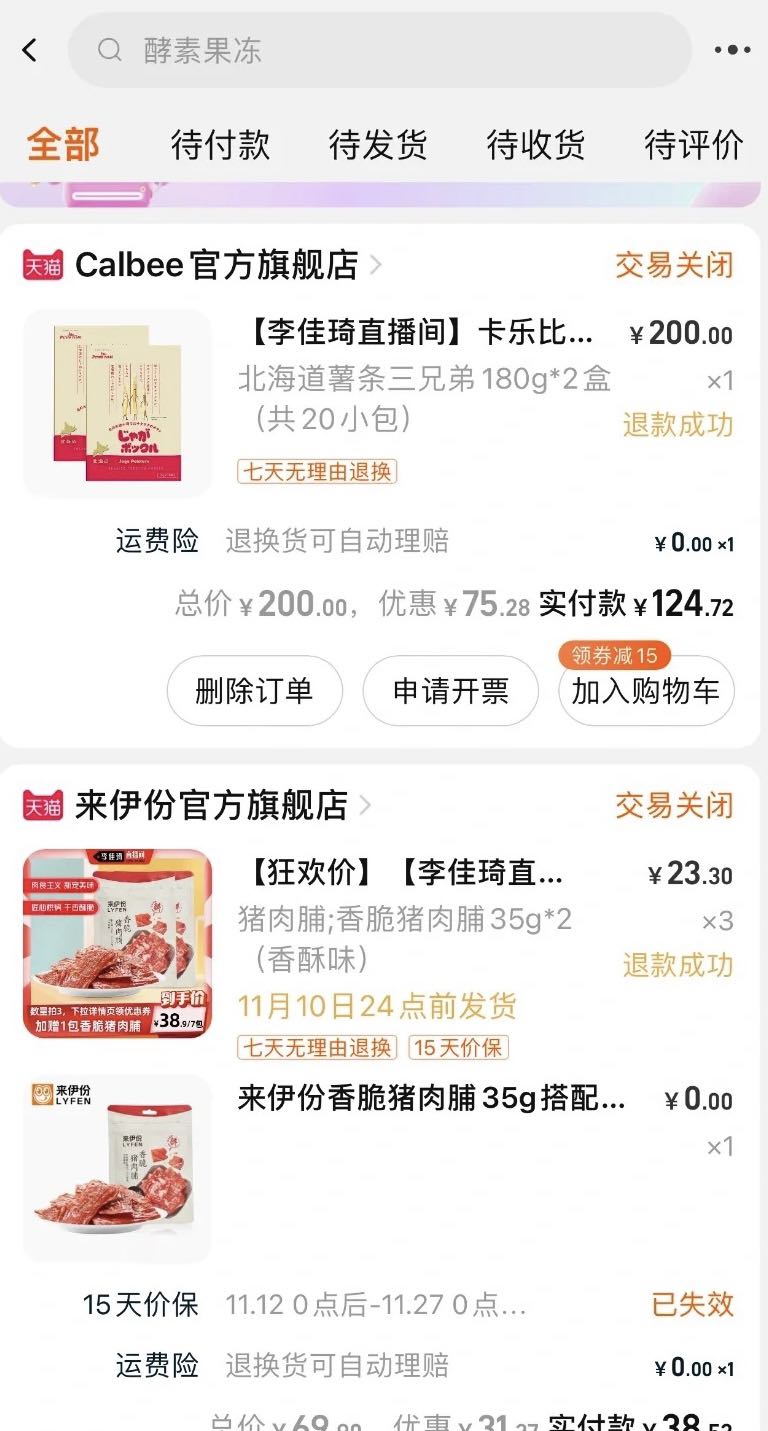Open the 狂欢价 猪肉脯 order item
This screenshot has width=768, height=1431.
click(379, 943)
